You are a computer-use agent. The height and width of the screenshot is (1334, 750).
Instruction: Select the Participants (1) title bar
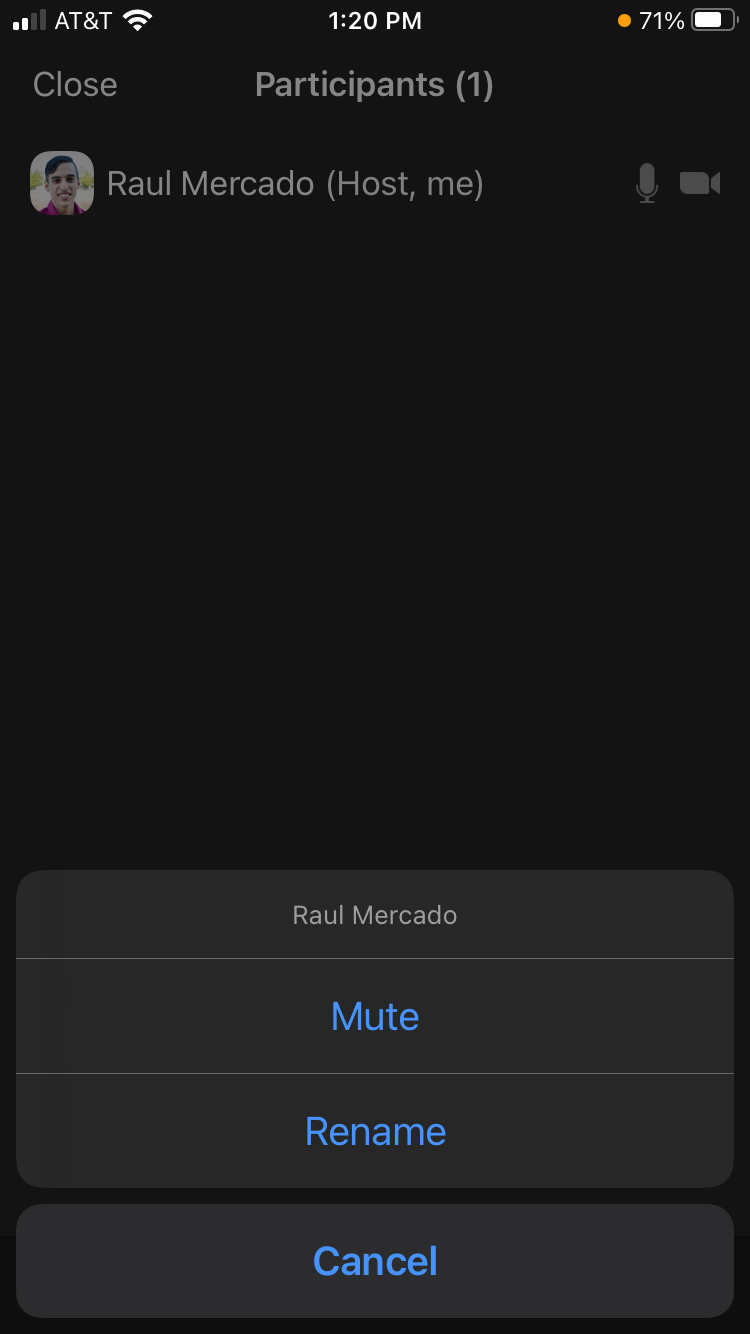click(x=374, y=85)
